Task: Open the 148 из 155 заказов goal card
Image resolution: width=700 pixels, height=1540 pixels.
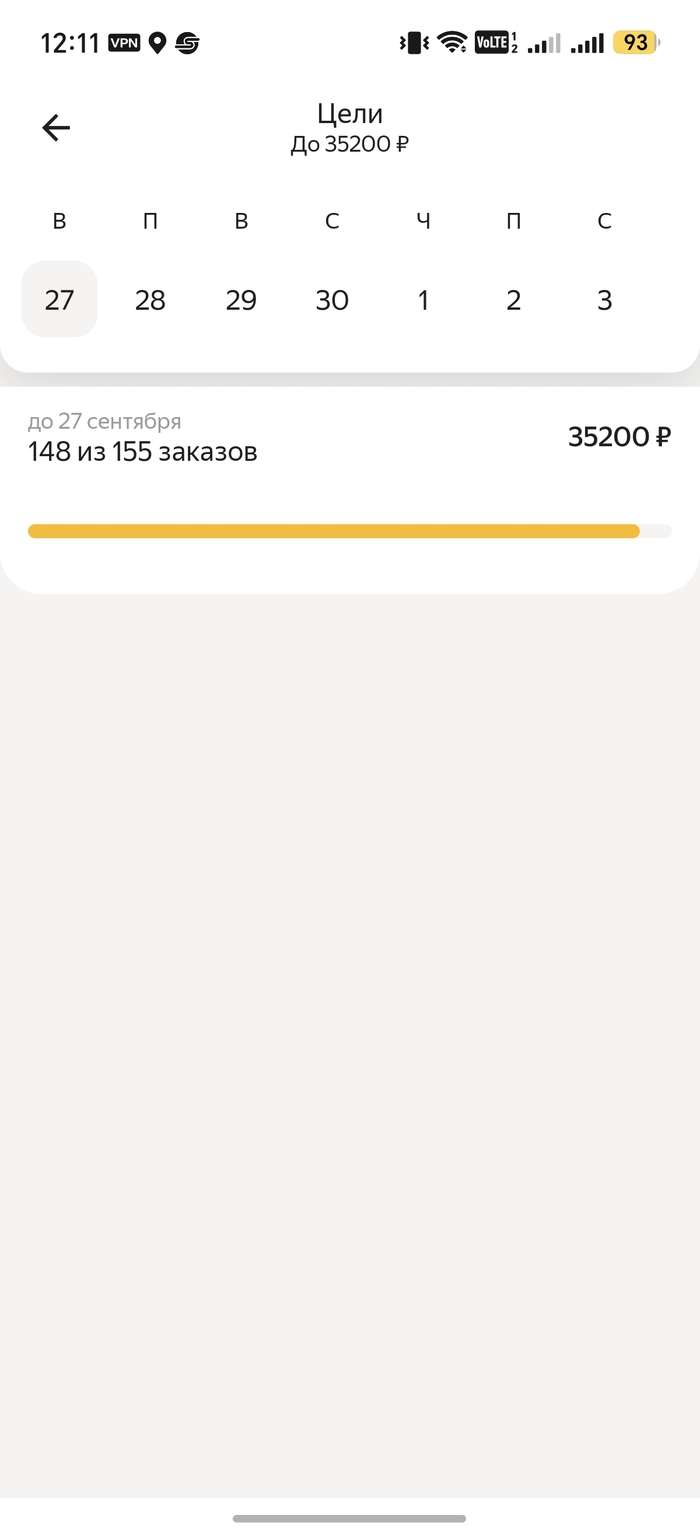Action: click(350, 490)
